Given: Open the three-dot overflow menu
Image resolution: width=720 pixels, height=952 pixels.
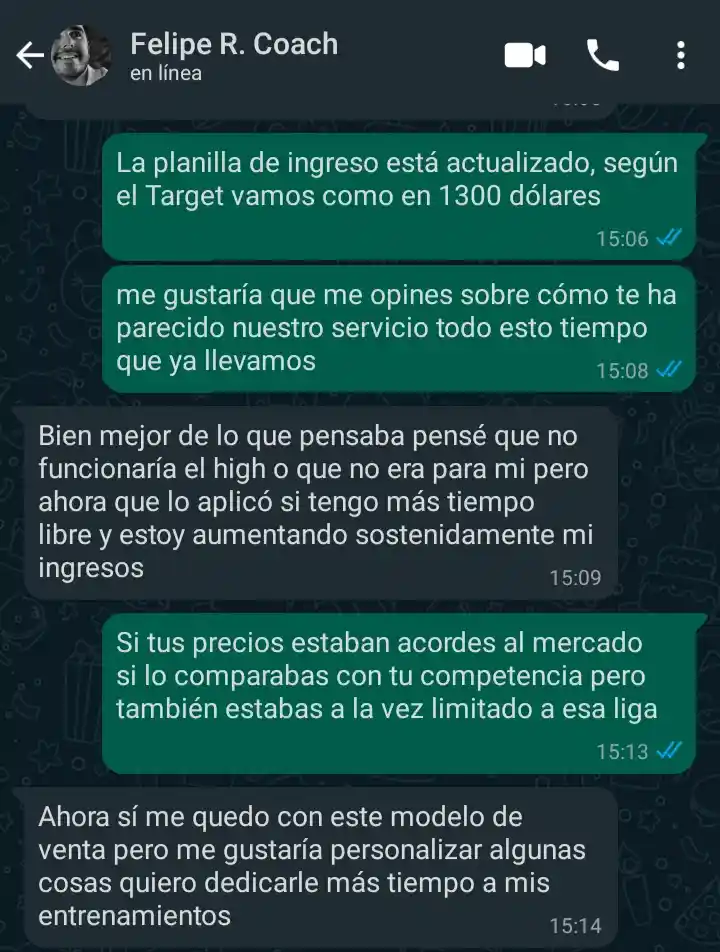Looking at the screenshot, I should (x=681, y=55).
